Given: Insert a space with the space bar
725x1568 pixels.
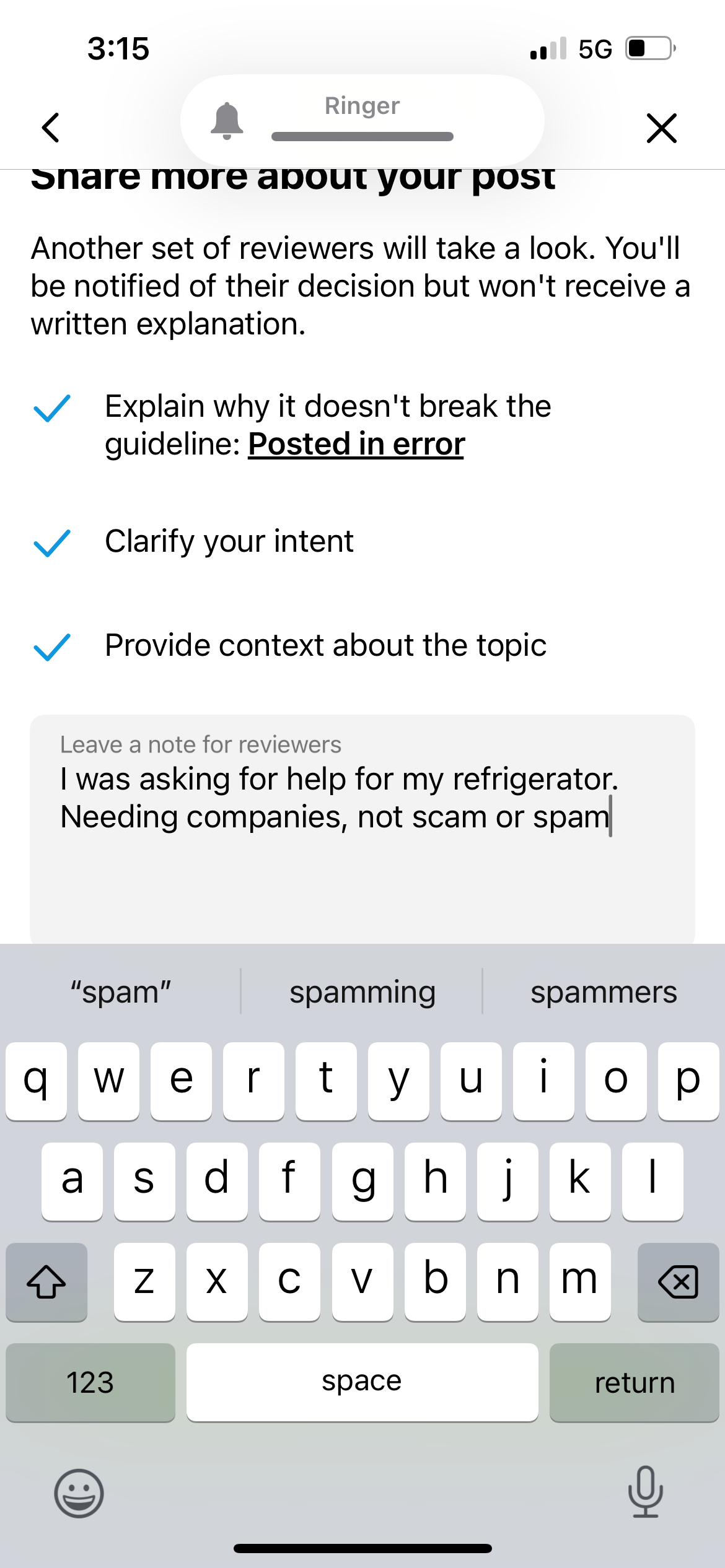Looking at the screenshot, I should tap(362, 1382).
